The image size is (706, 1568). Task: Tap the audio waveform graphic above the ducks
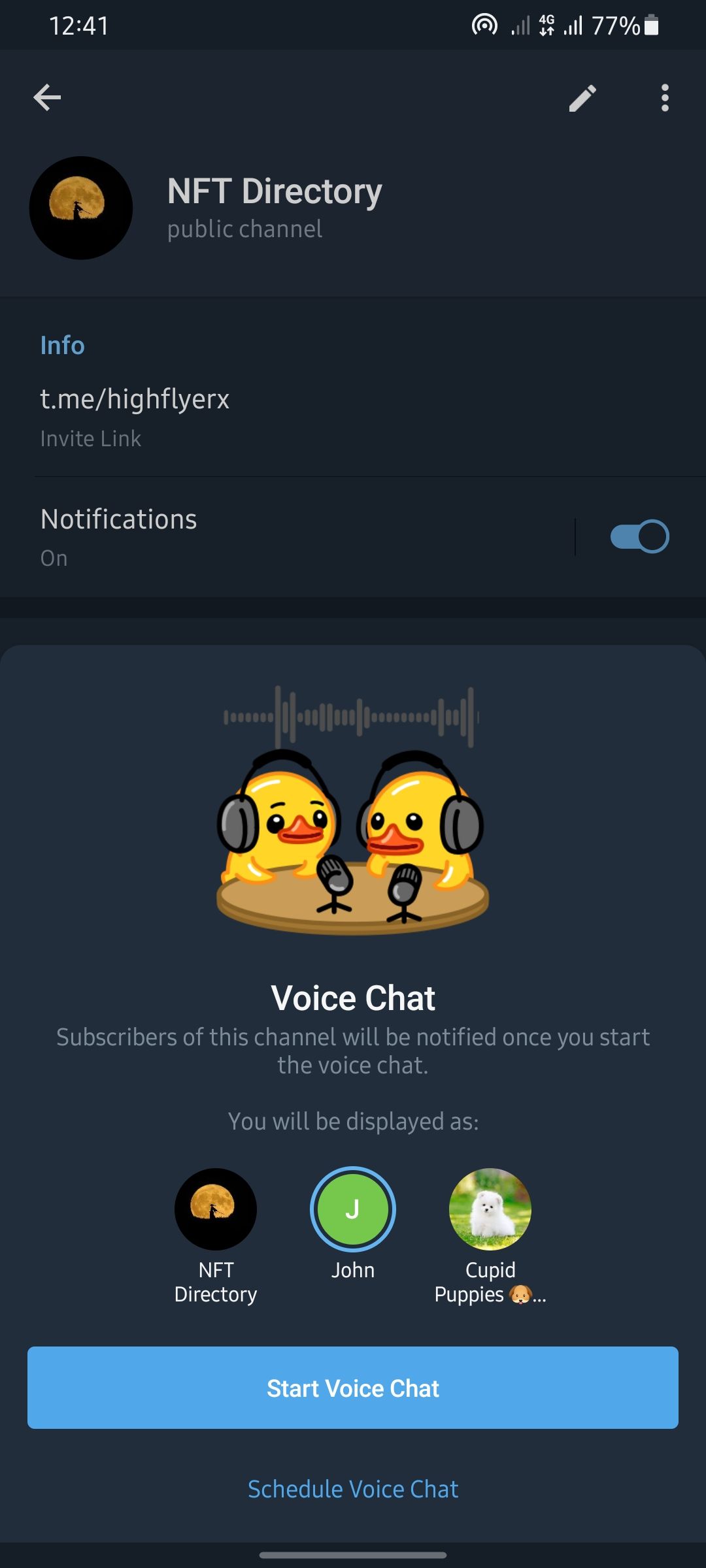tap(352, 715)
